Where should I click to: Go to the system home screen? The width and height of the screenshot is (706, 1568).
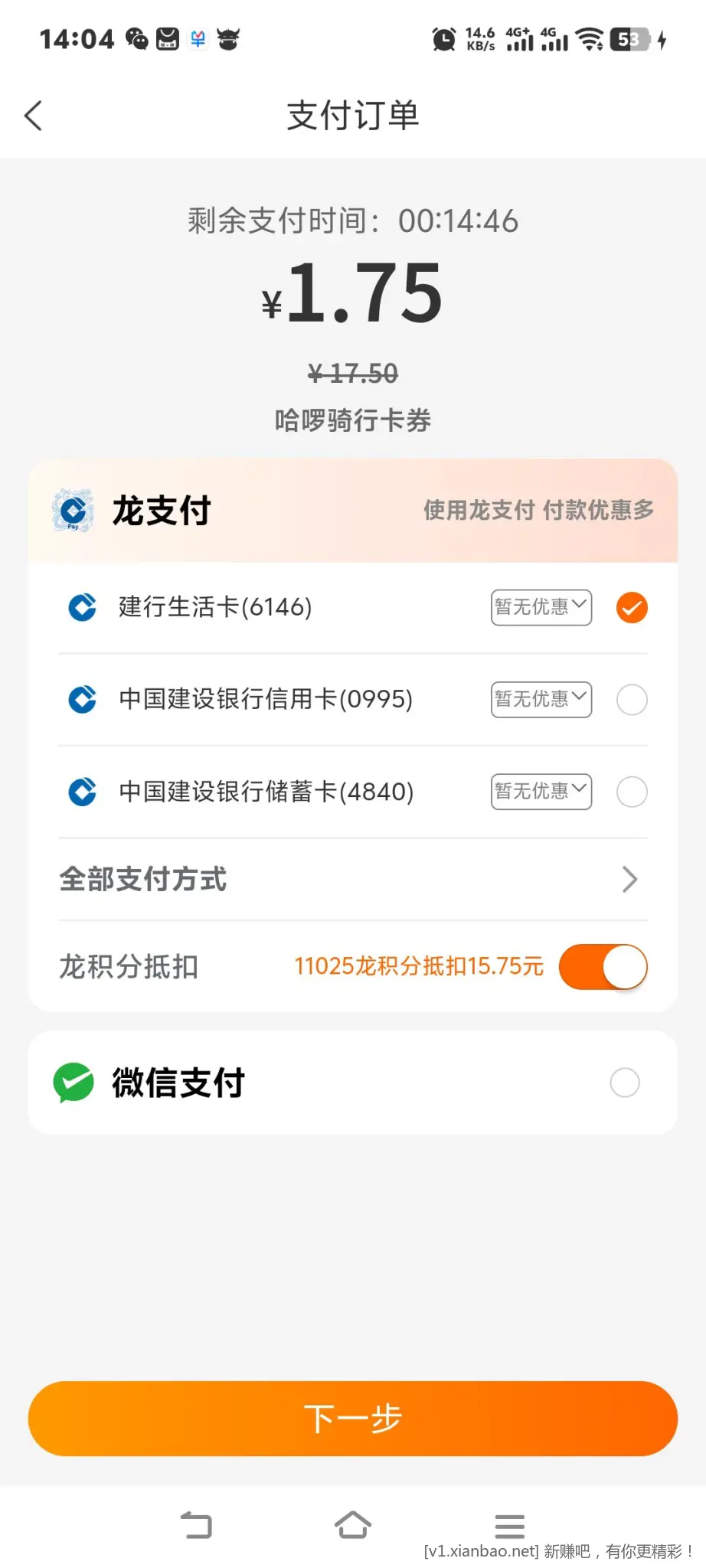(353, 1525)
